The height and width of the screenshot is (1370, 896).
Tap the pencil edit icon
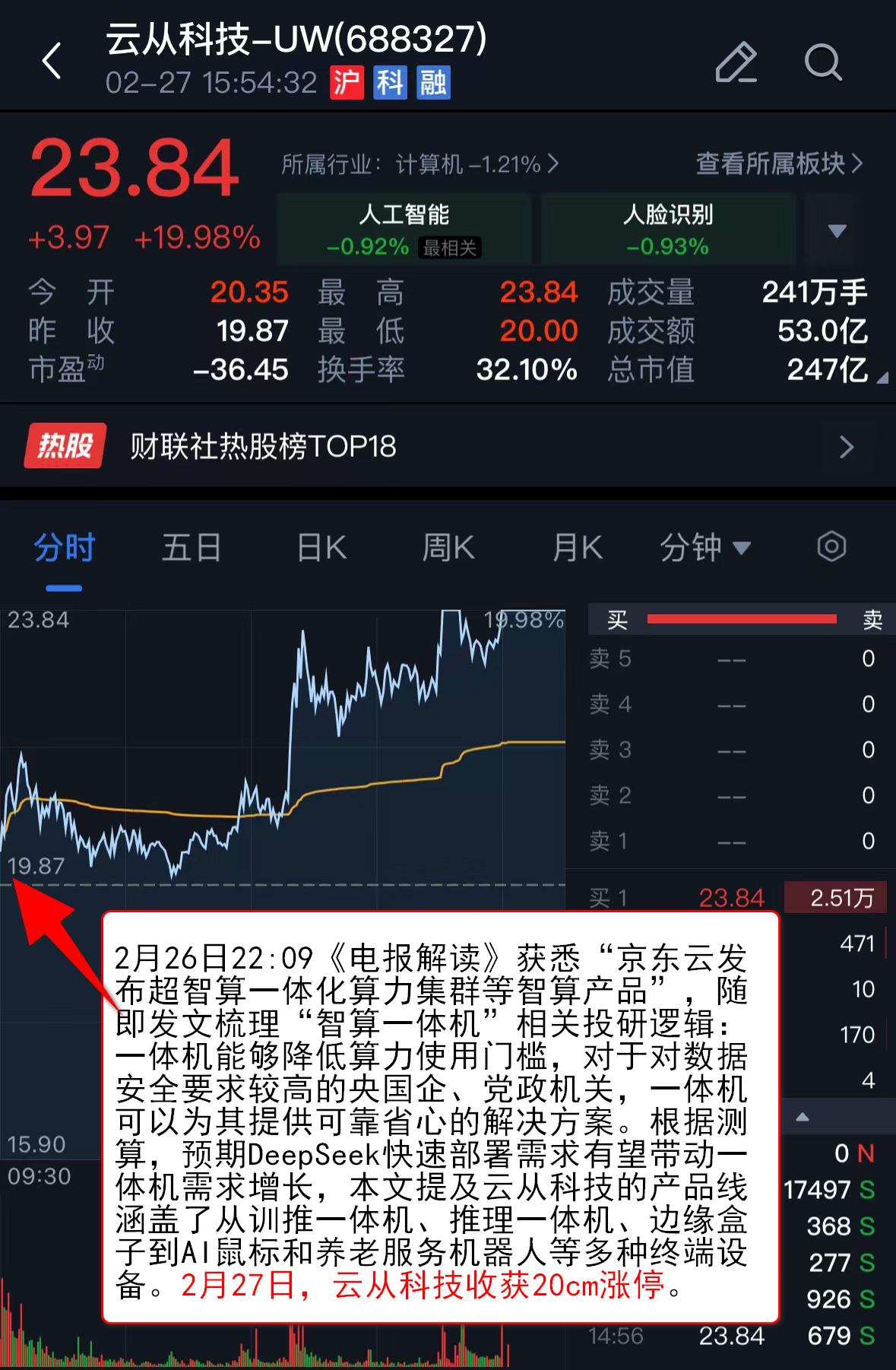point(736,62)
